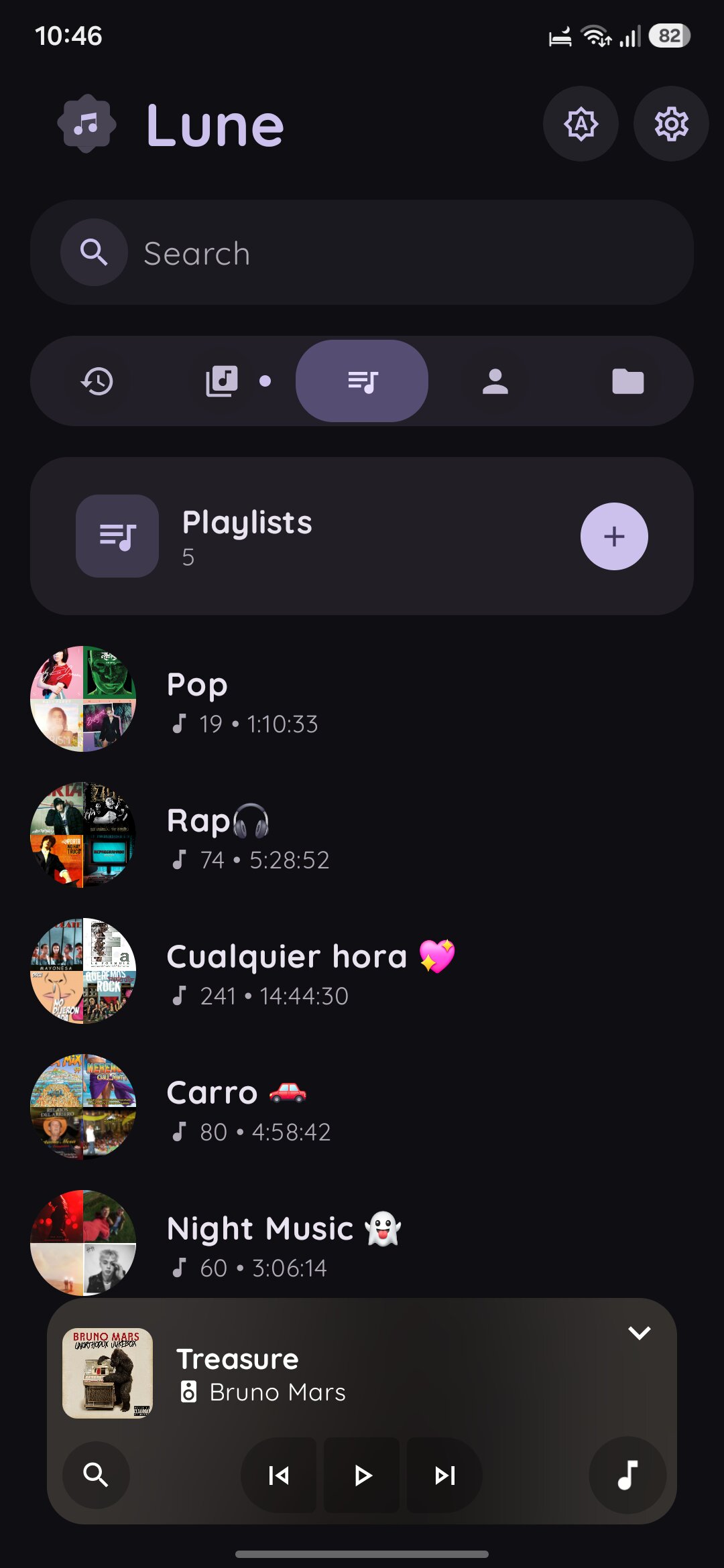Tap the Search field
Screen dimensions: 724x1568
click(362, 253)
